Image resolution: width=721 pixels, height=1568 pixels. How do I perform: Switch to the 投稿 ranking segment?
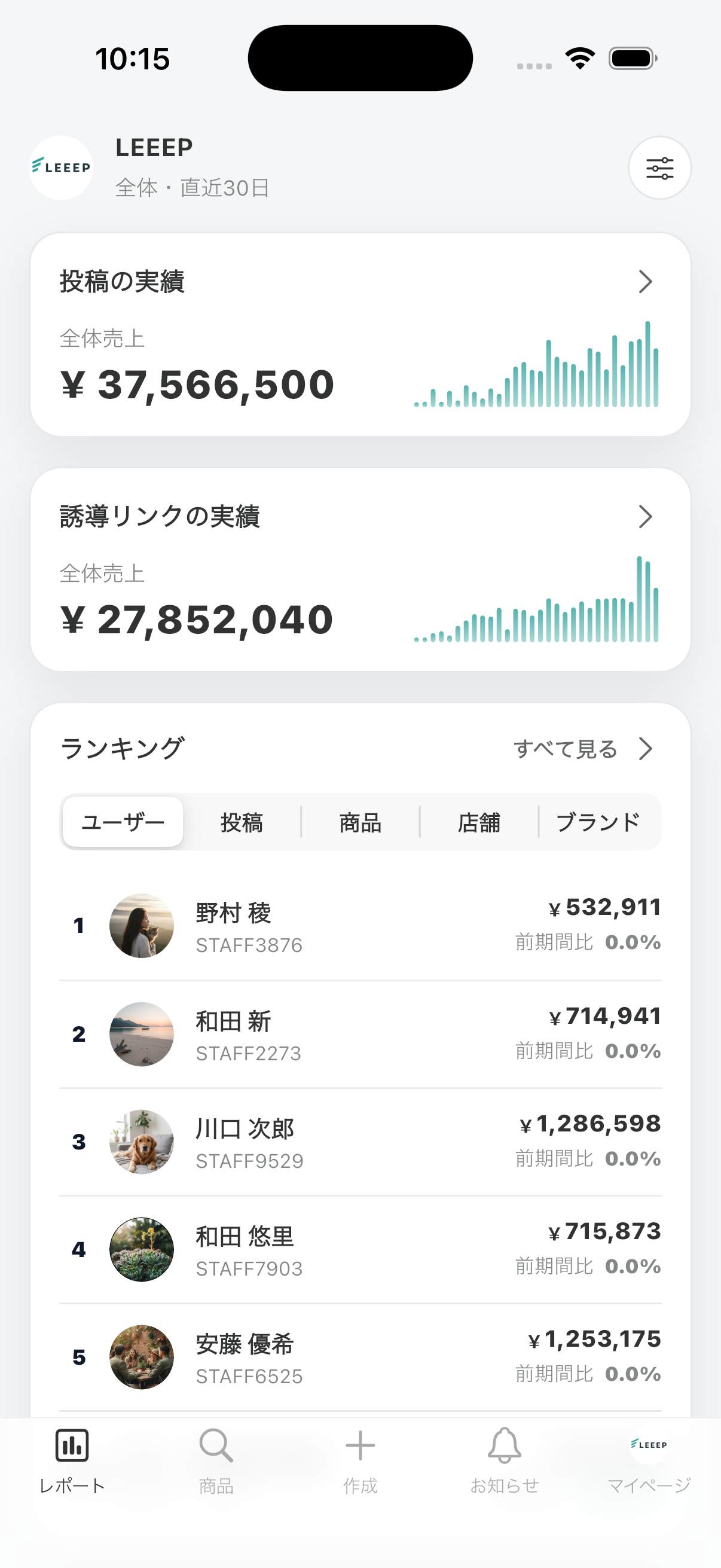click(x=242, y=822)
